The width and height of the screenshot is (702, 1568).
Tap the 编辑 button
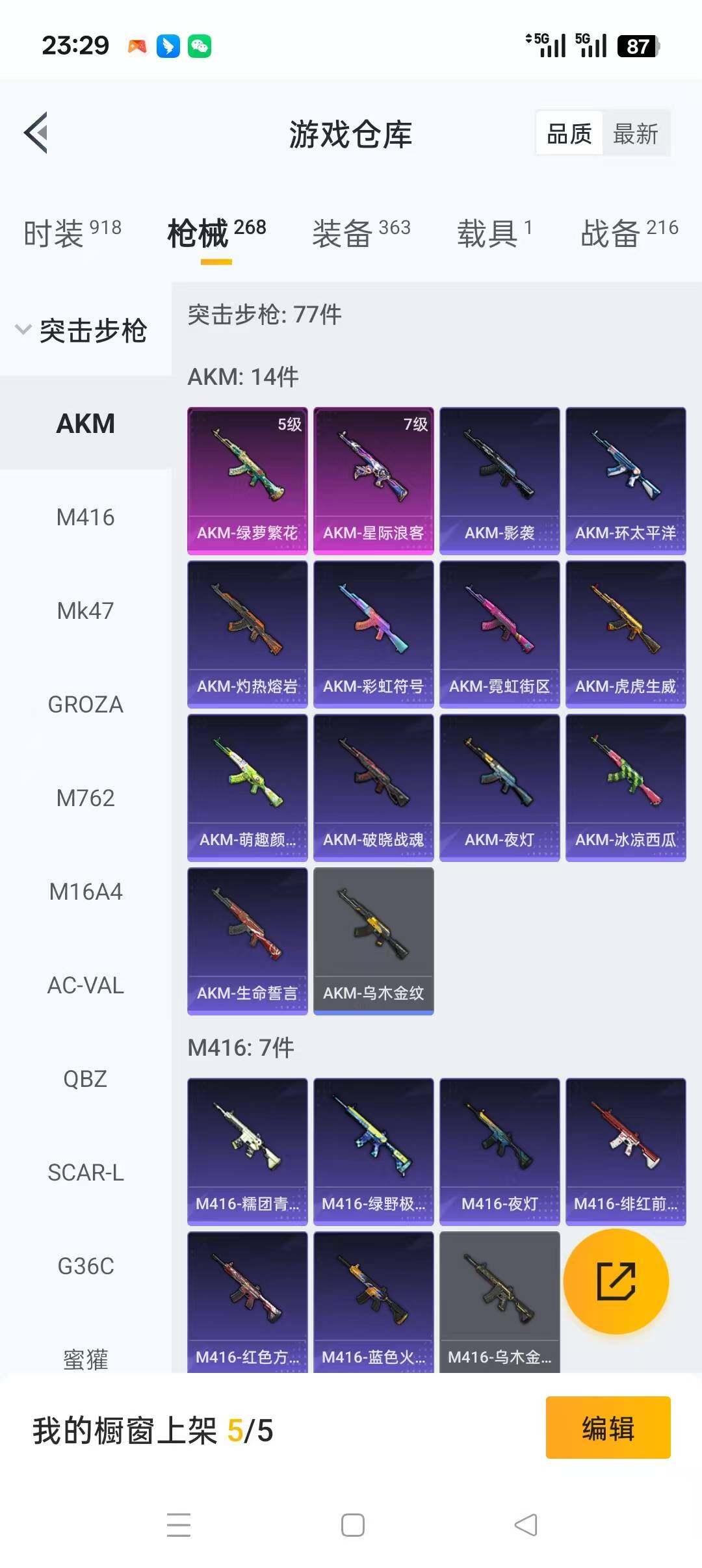(x=608, y=1430)
